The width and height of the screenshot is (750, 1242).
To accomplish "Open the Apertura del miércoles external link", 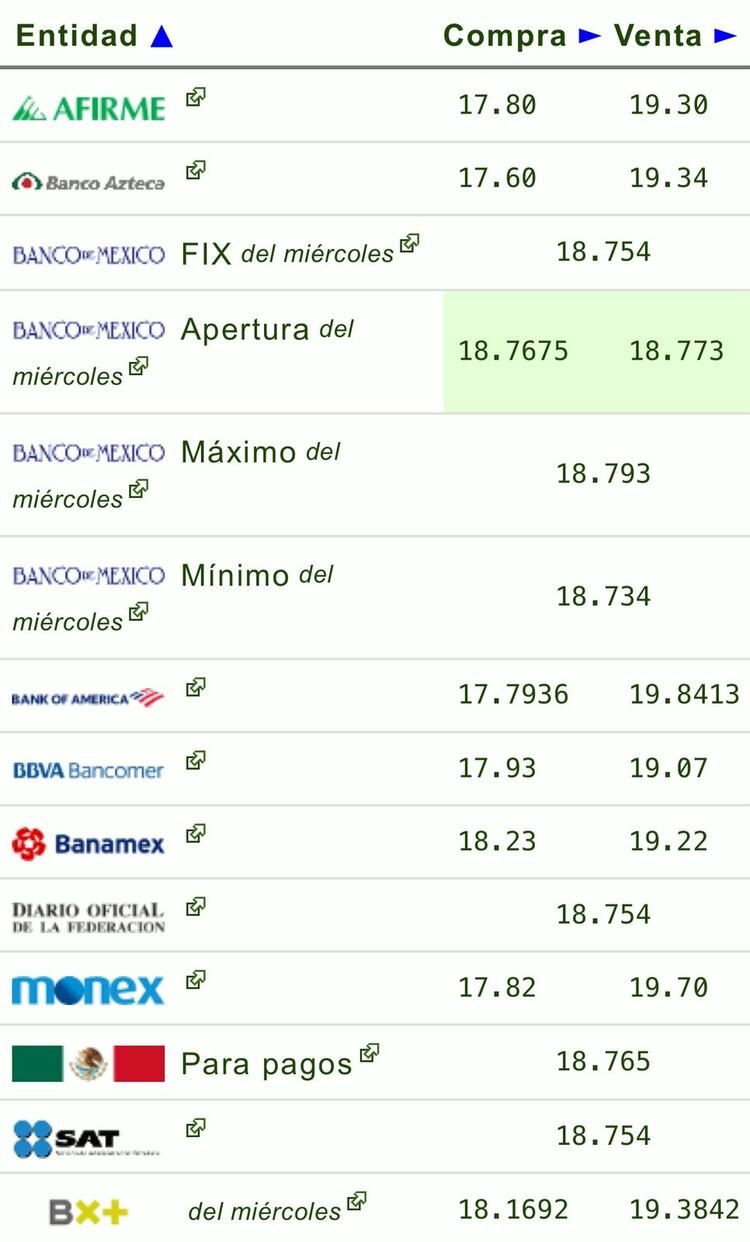I will [138, 366].
